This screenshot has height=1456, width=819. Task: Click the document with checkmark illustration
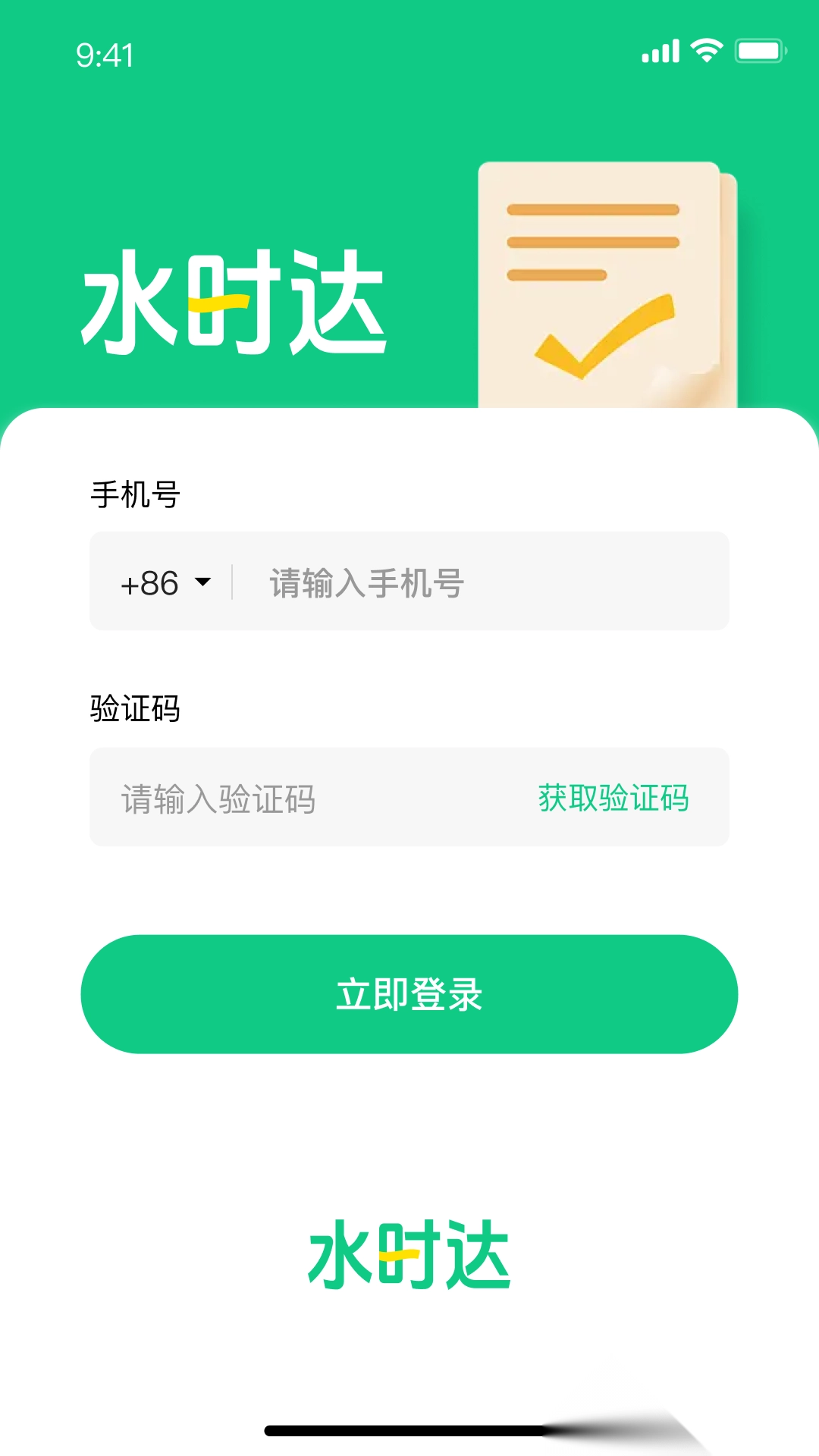click(607, 281)
